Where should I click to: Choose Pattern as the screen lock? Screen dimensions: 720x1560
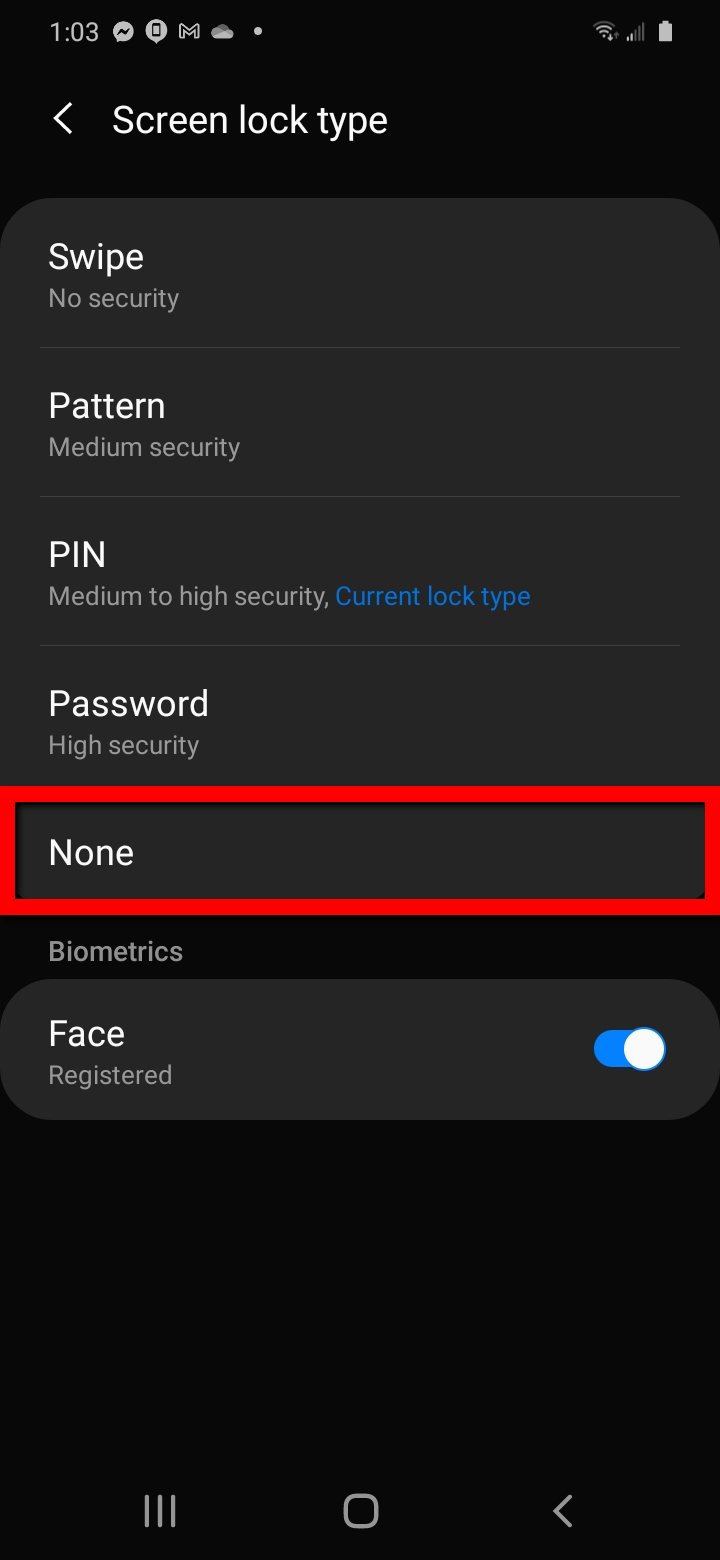360,423
